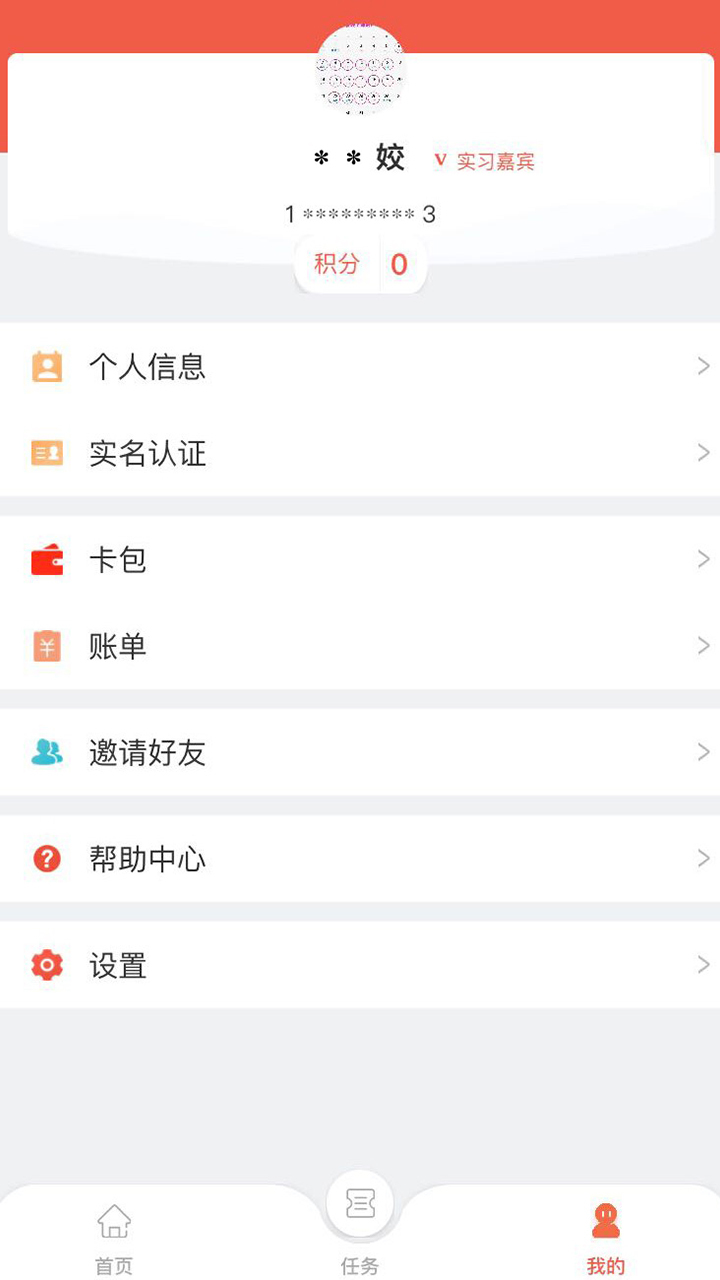The width and height of the screenshot is (720, 1280).
Task: View the 账单 bills row
Action: (x=360, y=646)
